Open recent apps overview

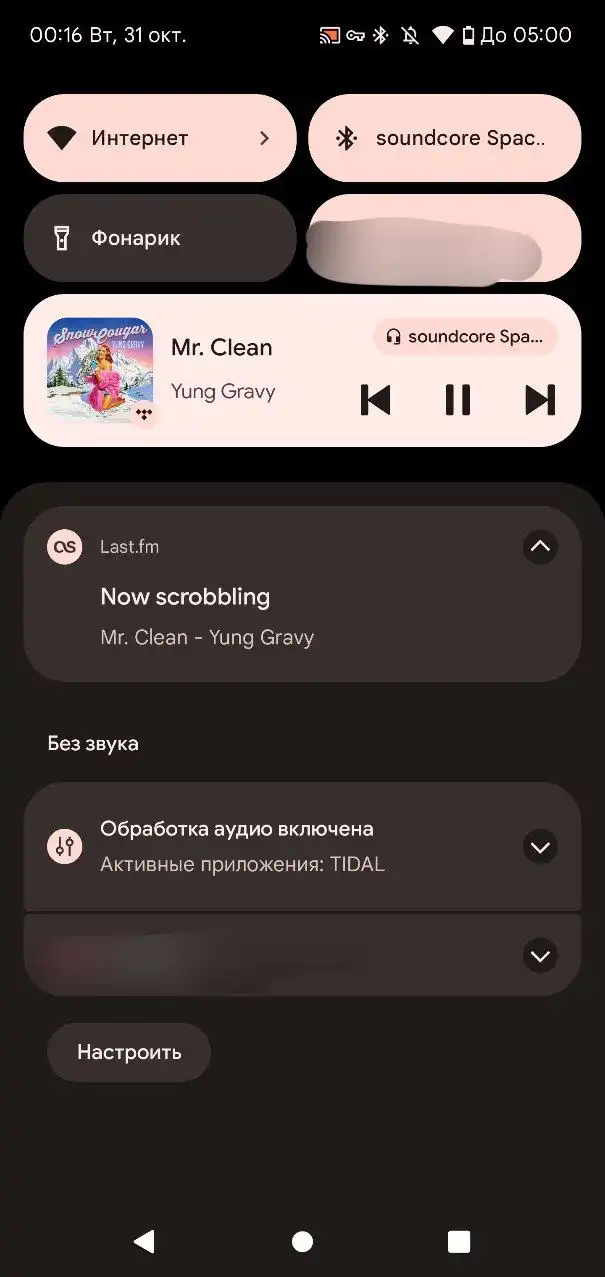click(x=459, y=1241)
